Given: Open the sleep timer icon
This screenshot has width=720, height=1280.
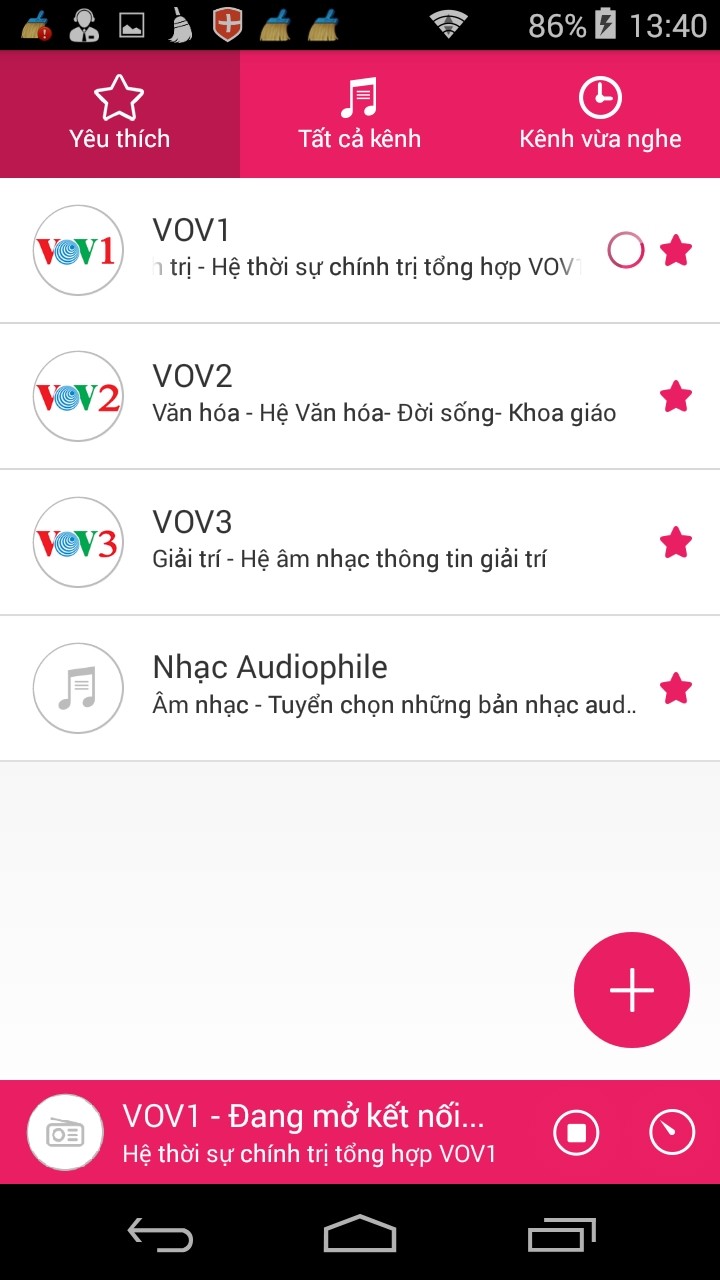Looking at the screenshot, I should (672, 1133).
